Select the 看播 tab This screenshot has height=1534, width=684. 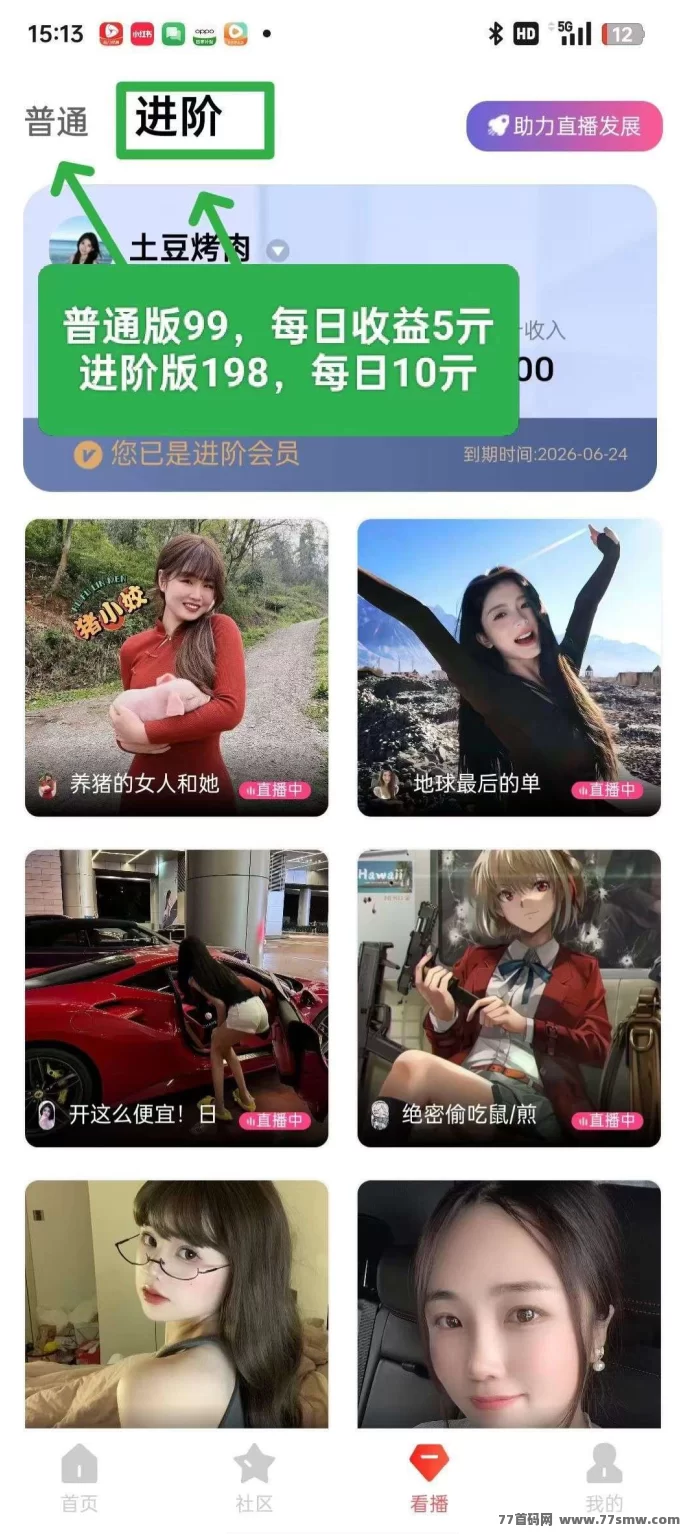click(429, 1478)
